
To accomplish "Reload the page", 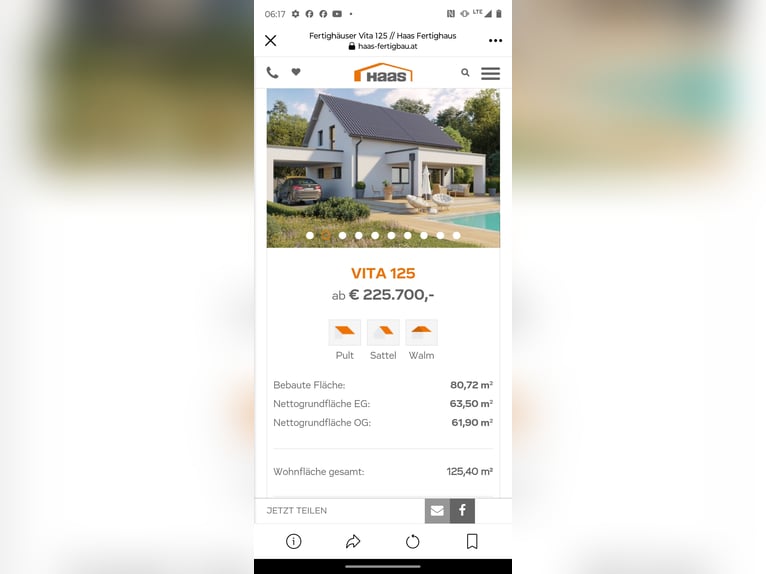I will [412, 541].
